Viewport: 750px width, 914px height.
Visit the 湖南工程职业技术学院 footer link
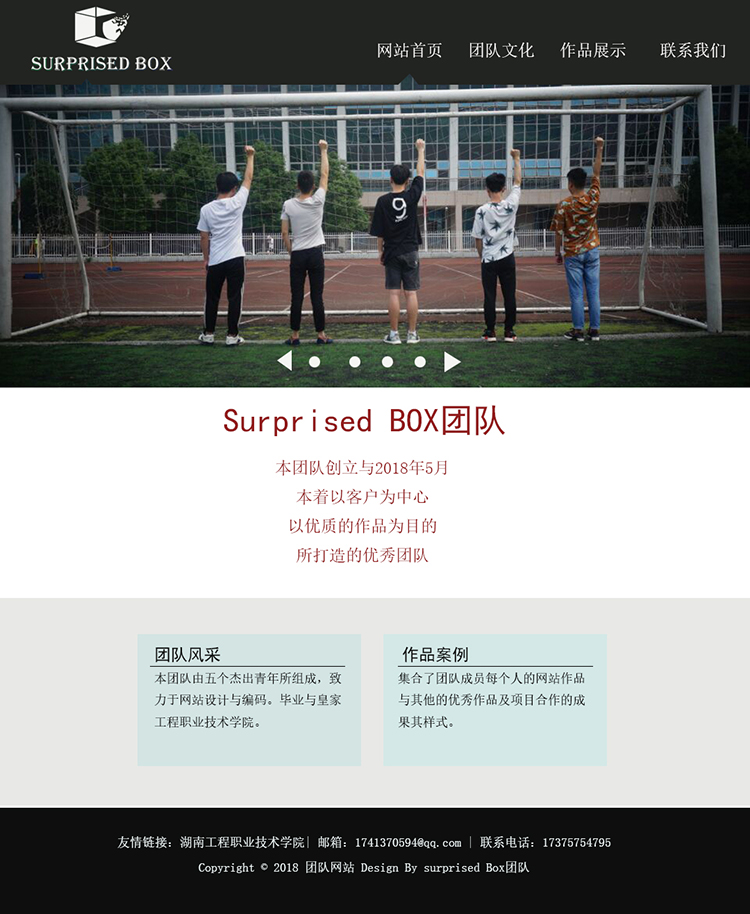click(242, 842)
